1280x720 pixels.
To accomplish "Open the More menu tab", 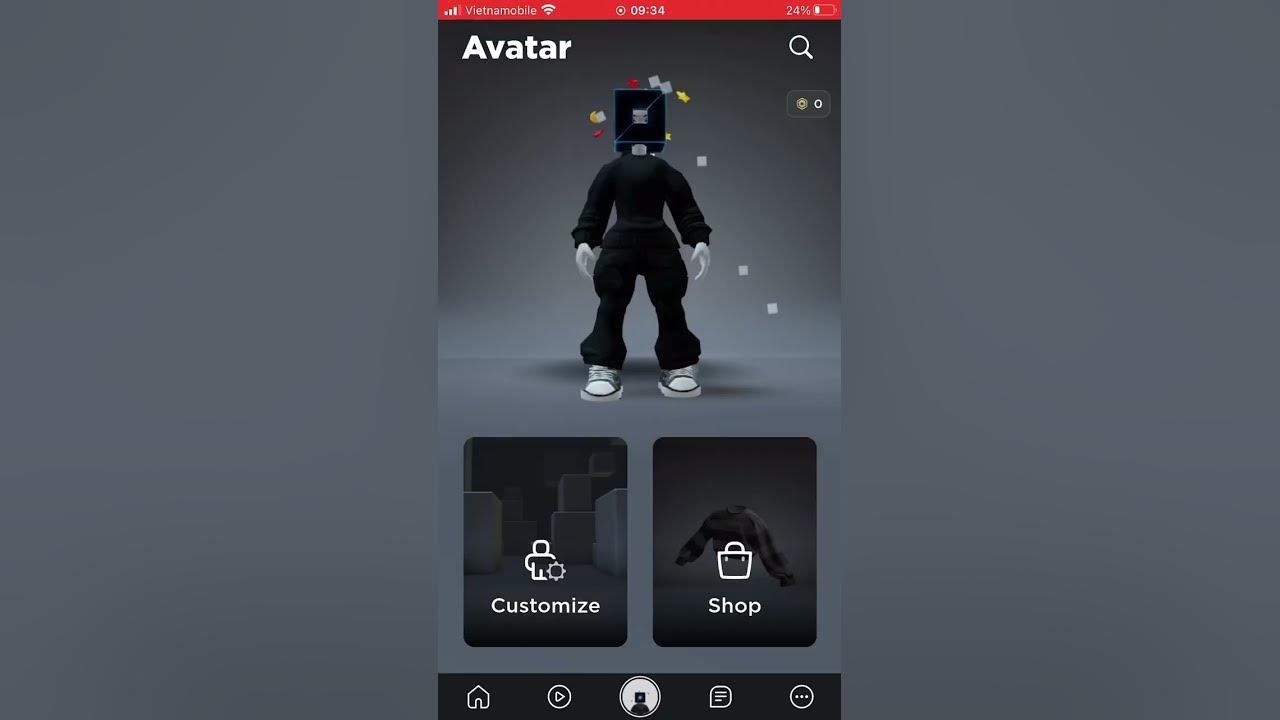I will (x=802, y=697).
